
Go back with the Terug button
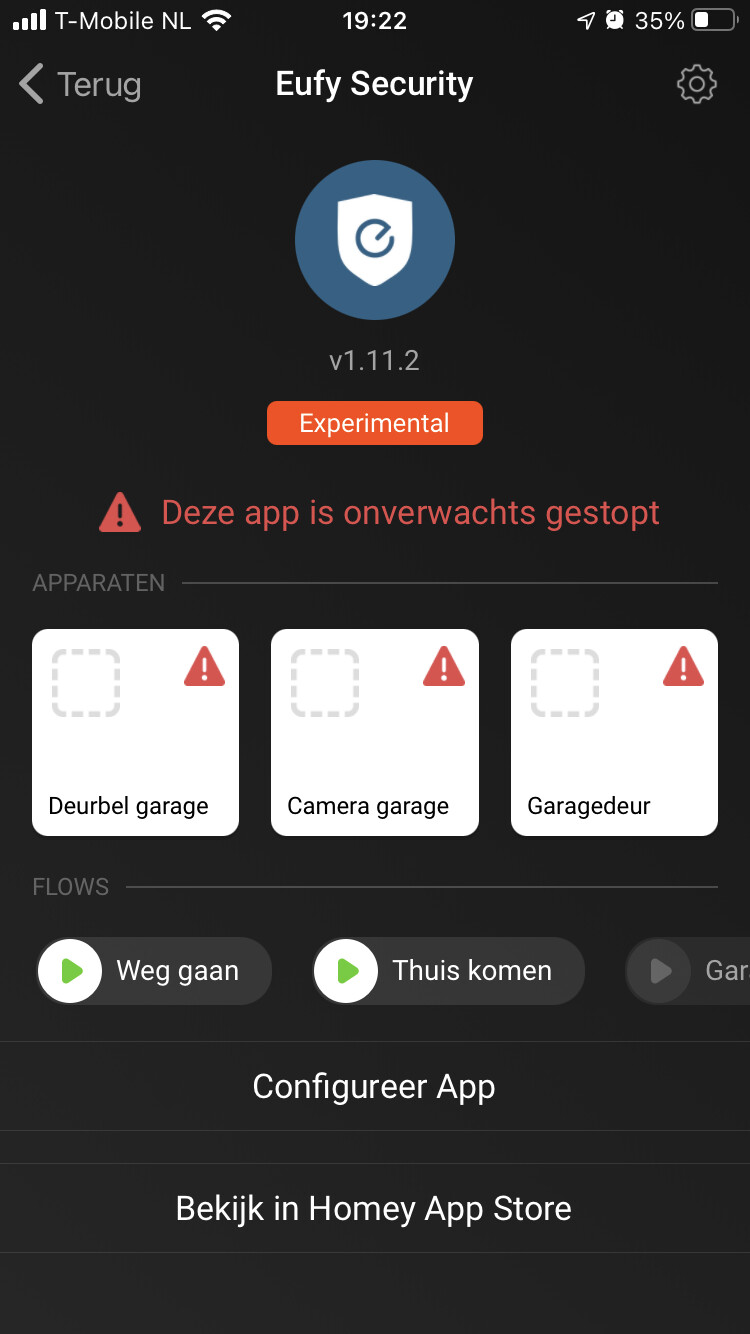(80, 85)
